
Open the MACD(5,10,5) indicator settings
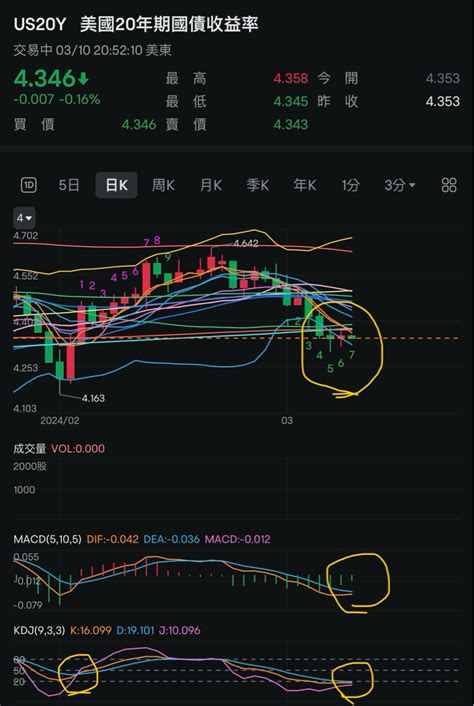[47, 539]
